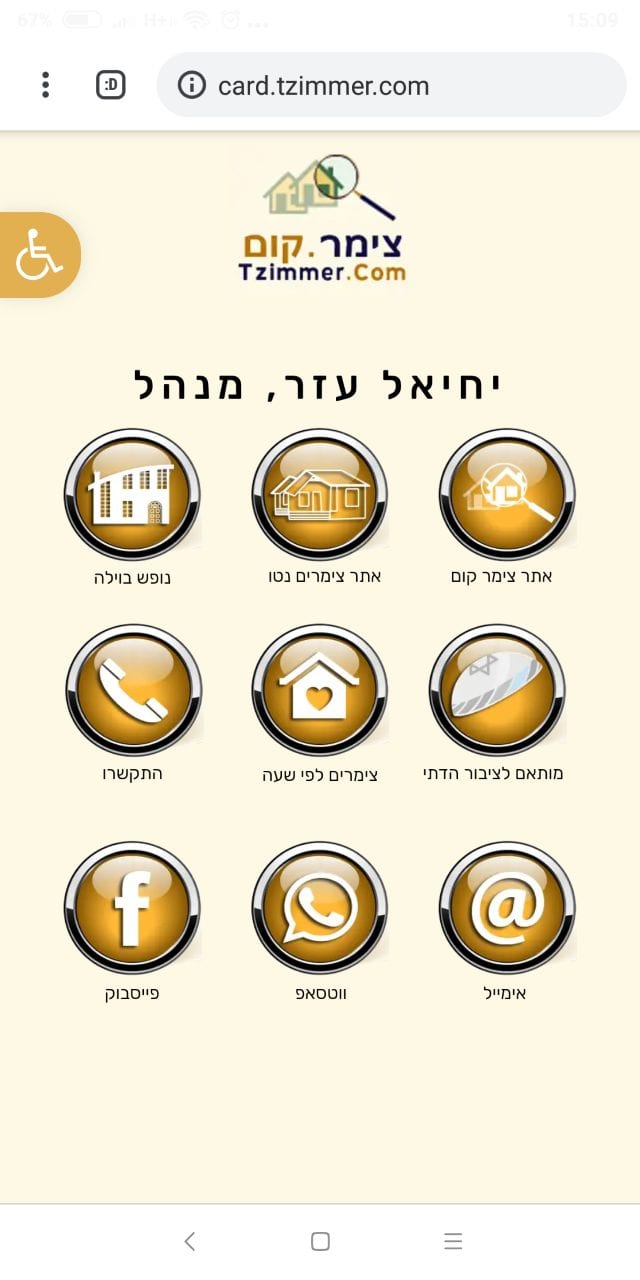Send an email via the אימייל button
Image resolution: width=640 pixels, height=1280 pixels.
(507, 908)
